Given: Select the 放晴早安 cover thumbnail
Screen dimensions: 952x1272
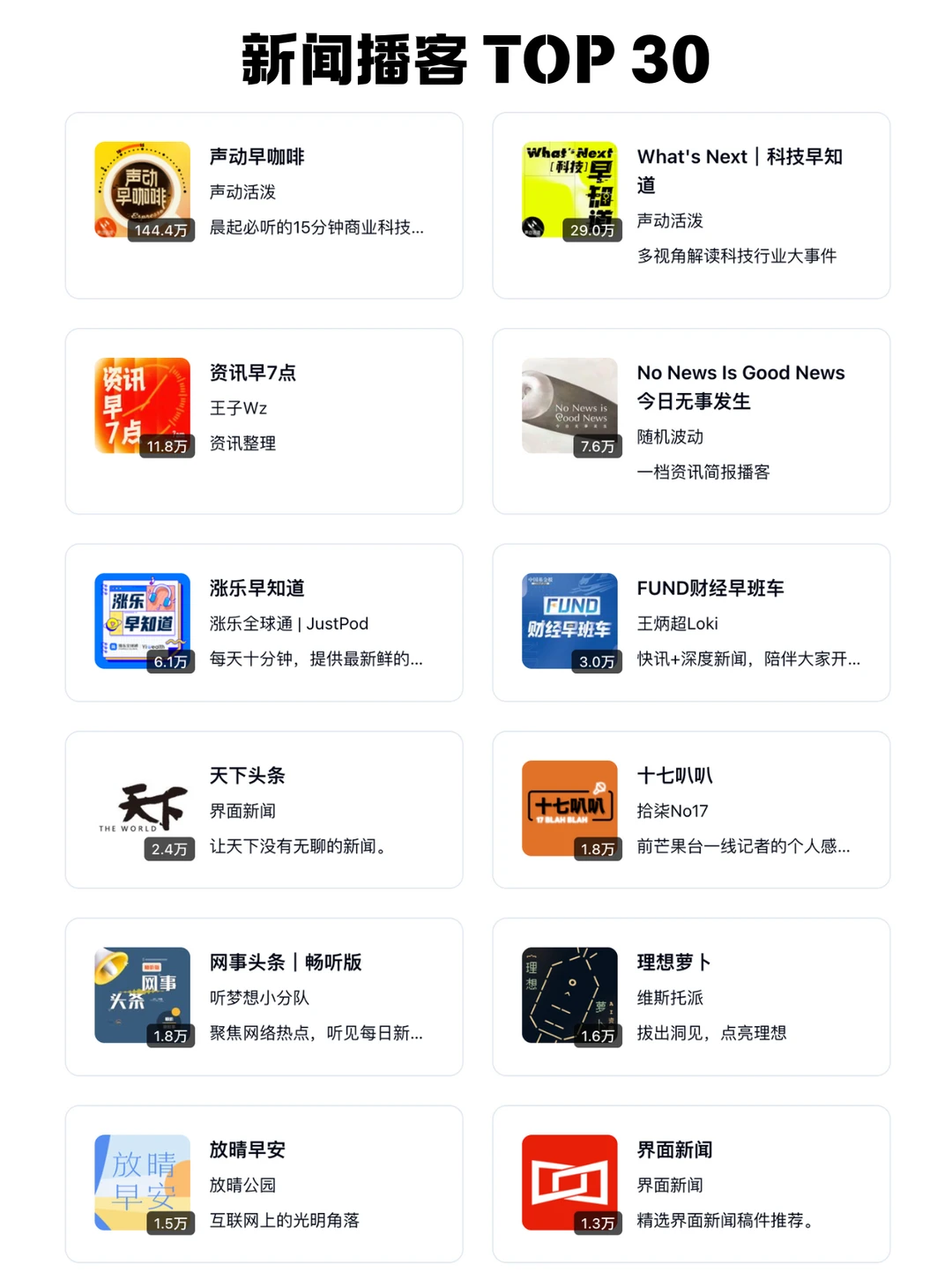Looking at the screenshot, I should pos(142,1181).
